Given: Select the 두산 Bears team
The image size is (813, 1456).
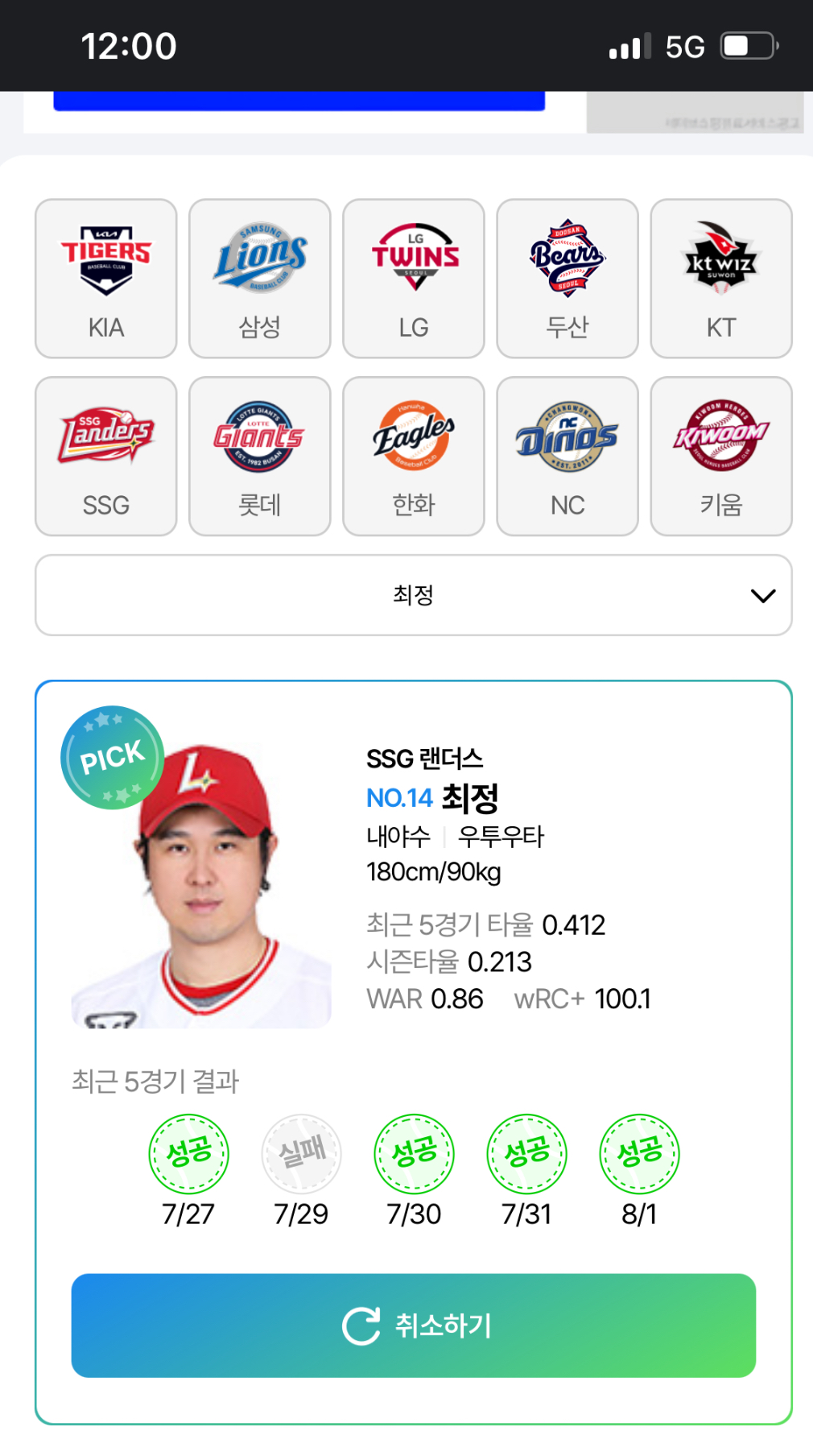Looking at the screenshot, I should tap(567, 279).
